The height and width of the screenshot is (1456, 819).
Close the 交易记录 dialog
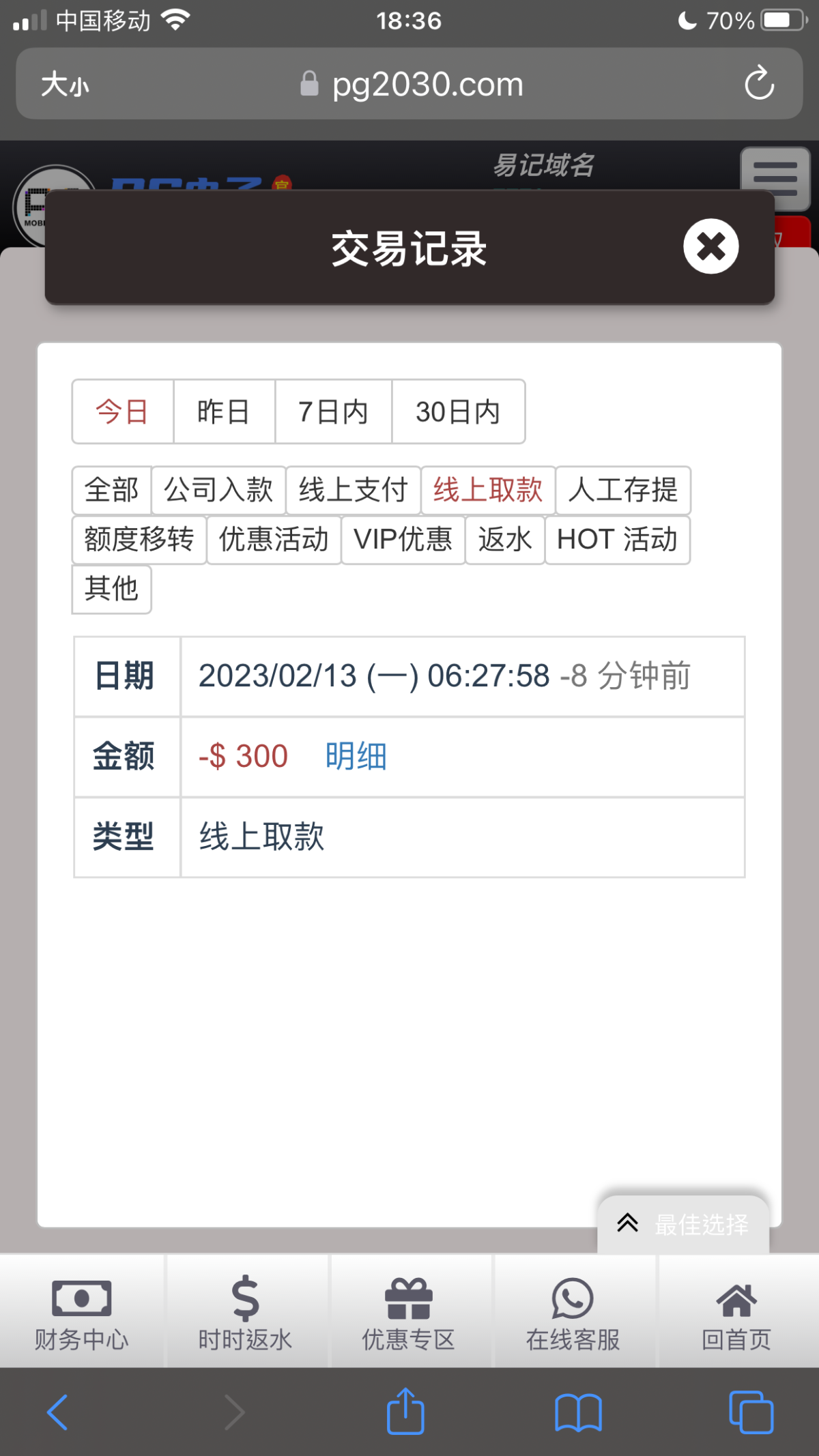click(710, 246)
